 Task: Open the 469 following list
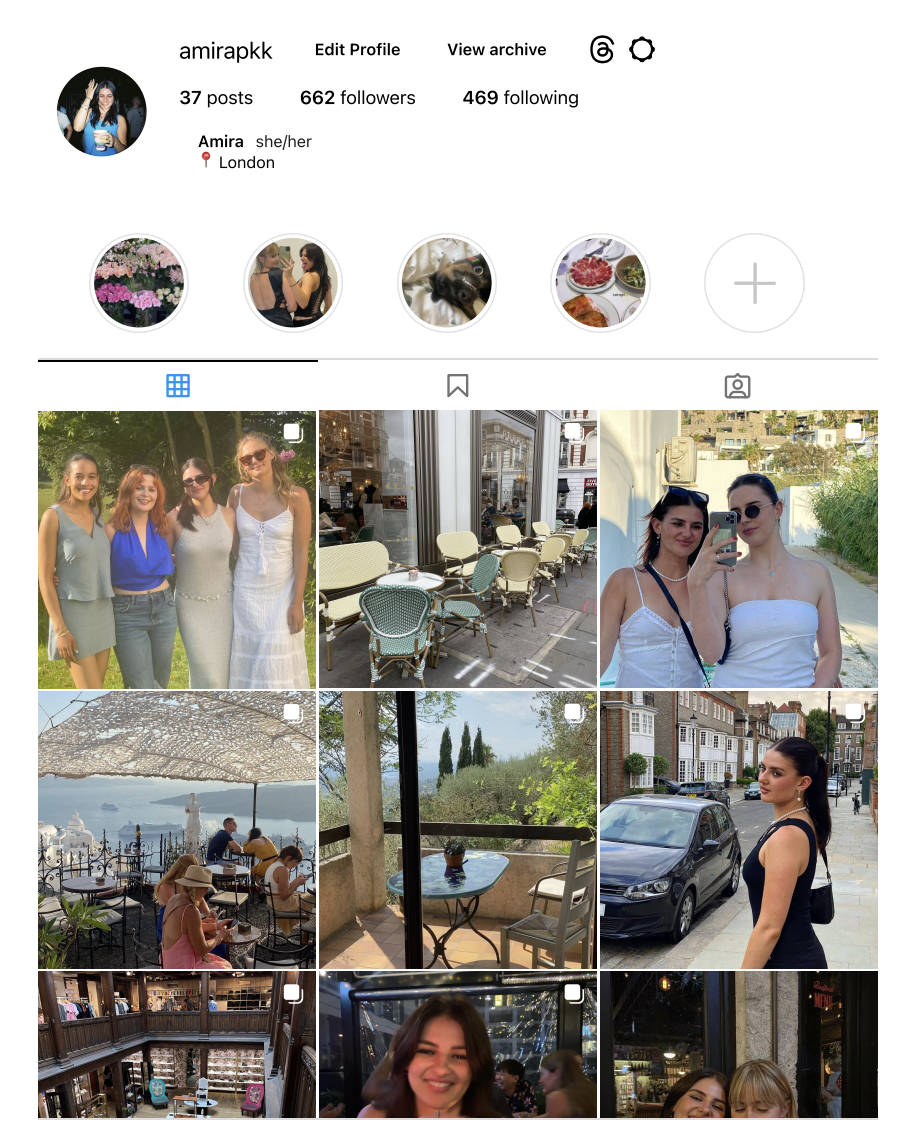click(x=520, y=98)
